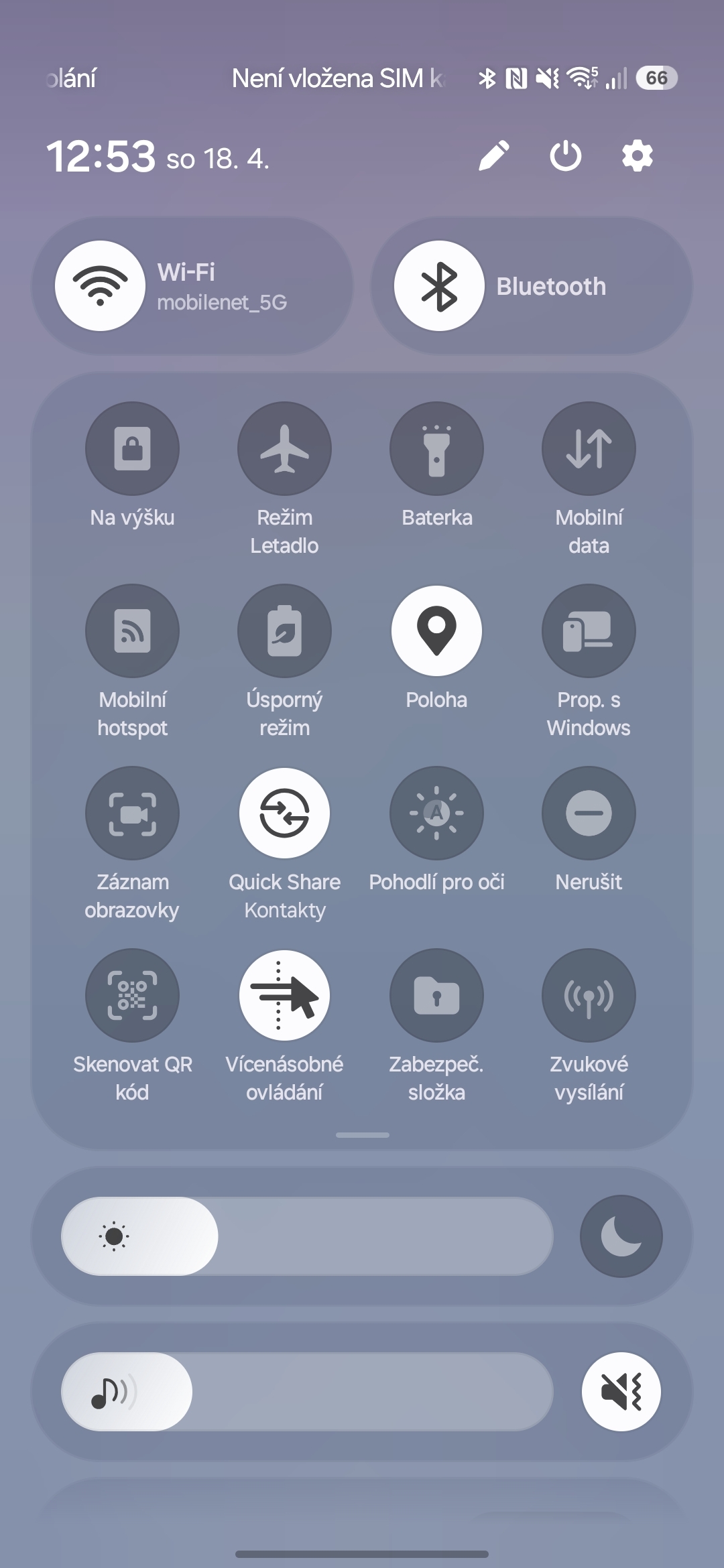Viewport: 724px width, 1568px height.
Task: Enable Mobilní hotspot
Action: point(132,631)
